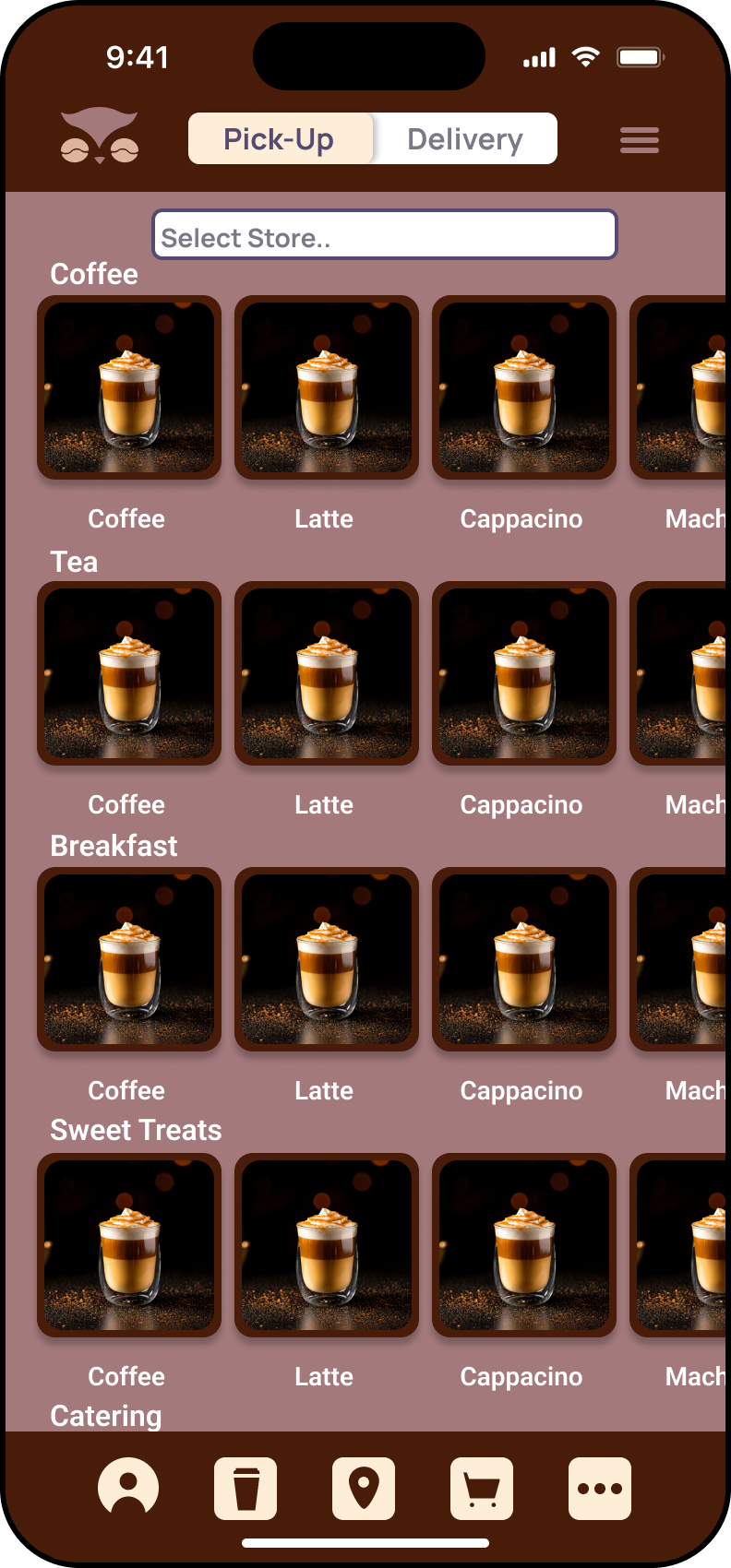Choose Cappacino under Sweet Treats
This screenshot has width=731, height=1568.
point(524,1245)
